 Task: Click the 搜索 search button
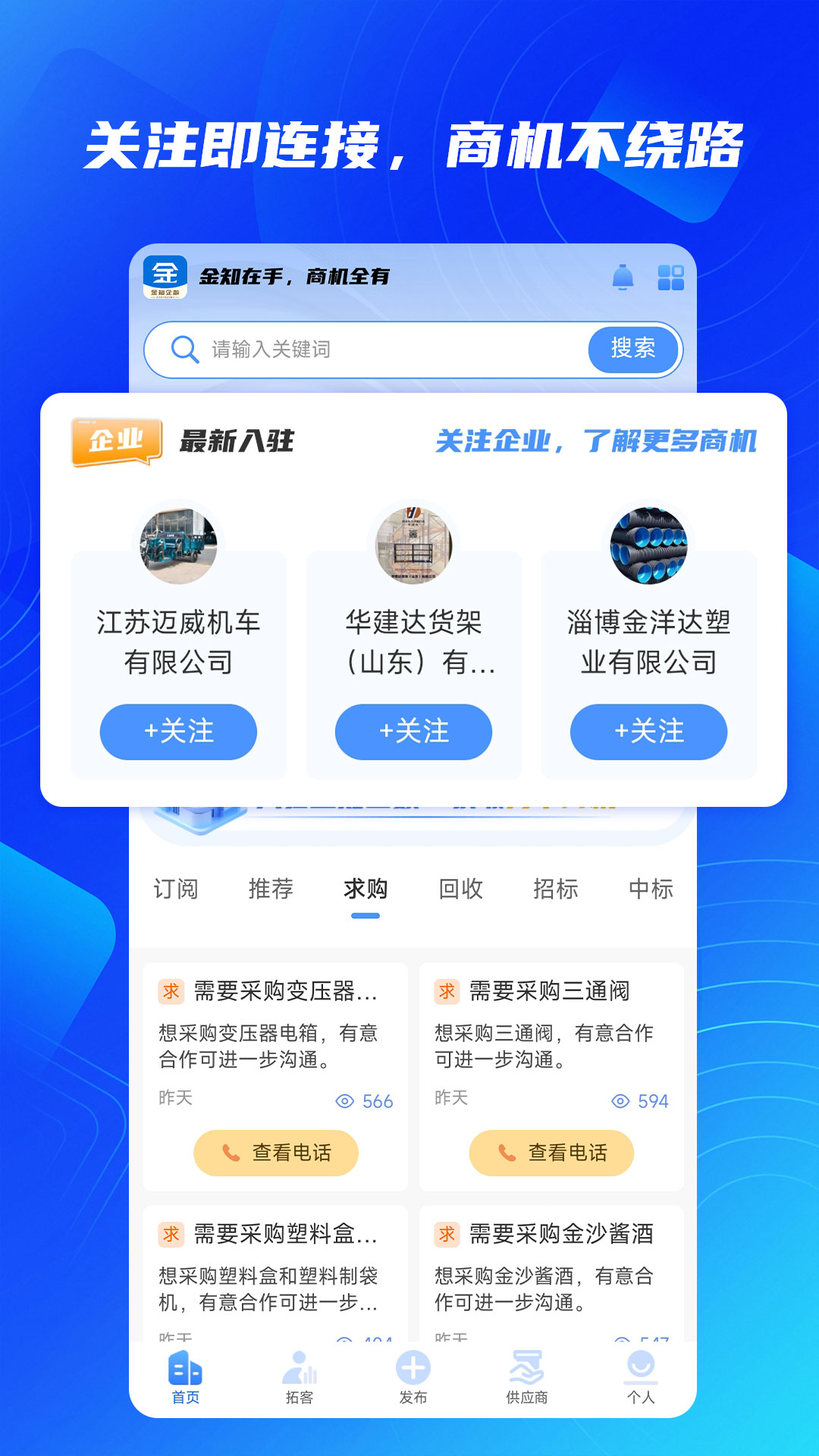tap(634, 350)
